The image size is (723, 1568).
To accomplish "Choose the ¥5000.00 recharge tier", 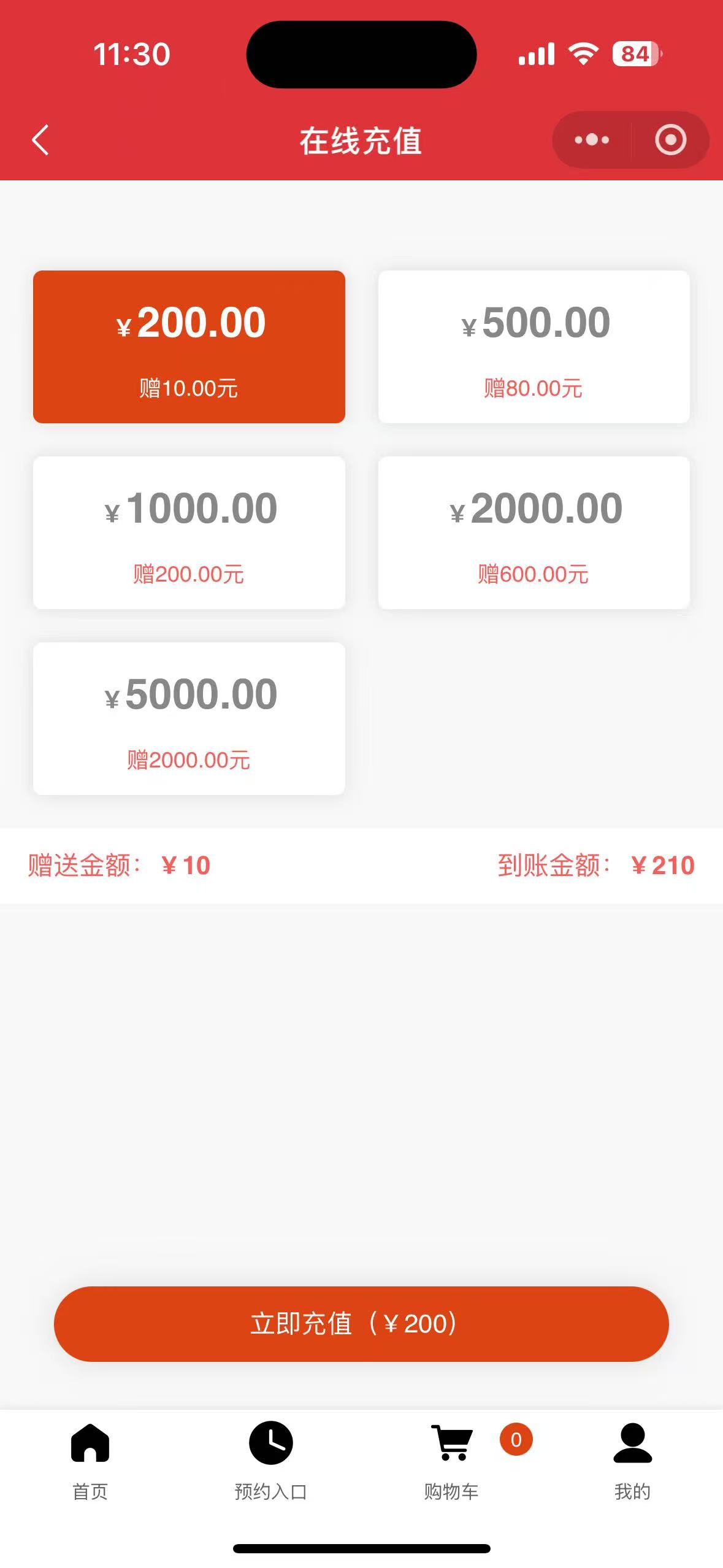I will click(189, 718).
